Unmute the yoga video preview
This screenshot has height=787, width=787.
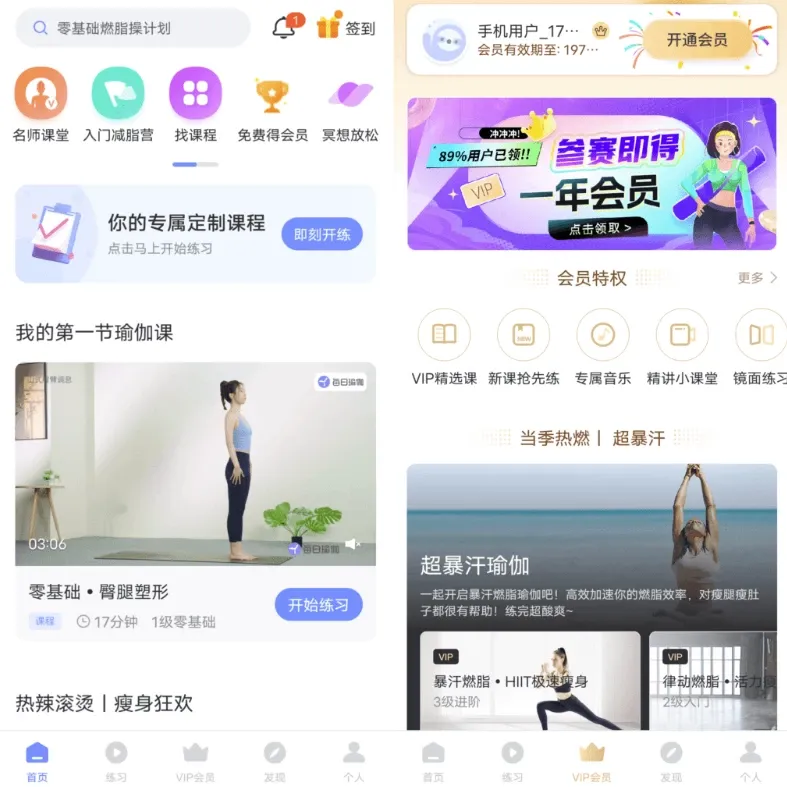(x=352, y=544)
